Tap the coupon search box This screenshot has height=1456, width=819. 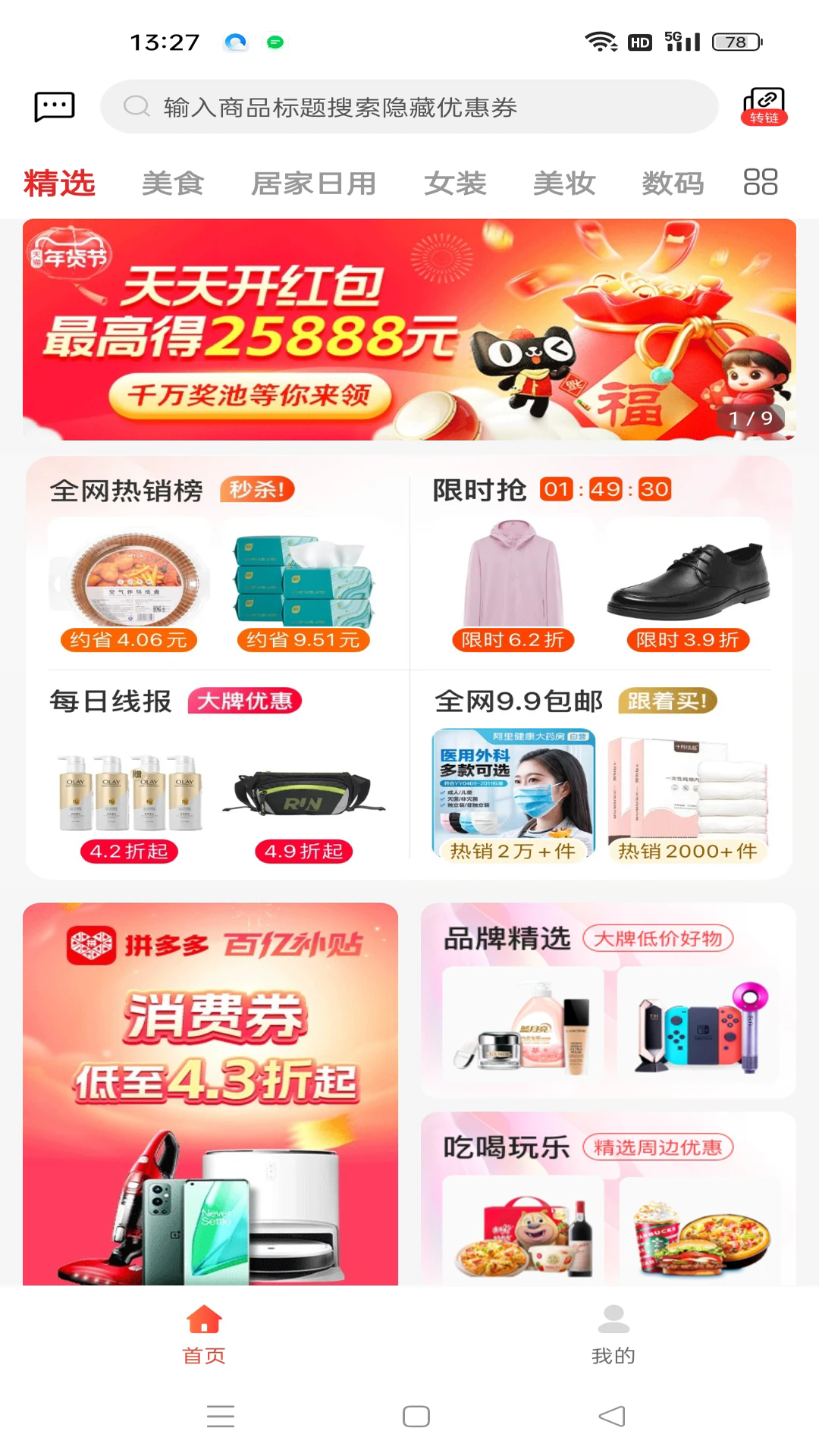tap(409, 107)
